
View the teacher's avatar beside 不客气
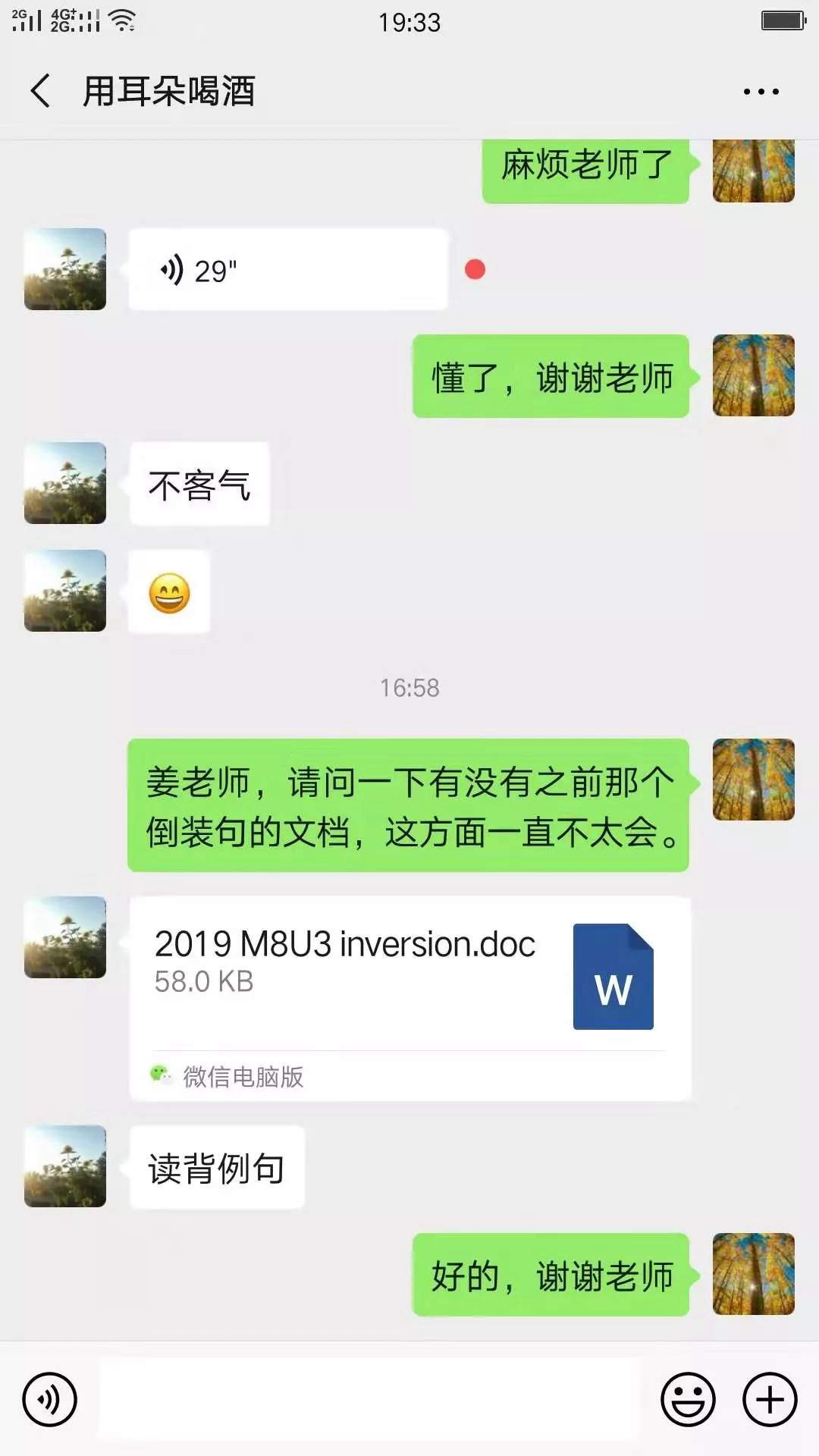click(65, 483)
